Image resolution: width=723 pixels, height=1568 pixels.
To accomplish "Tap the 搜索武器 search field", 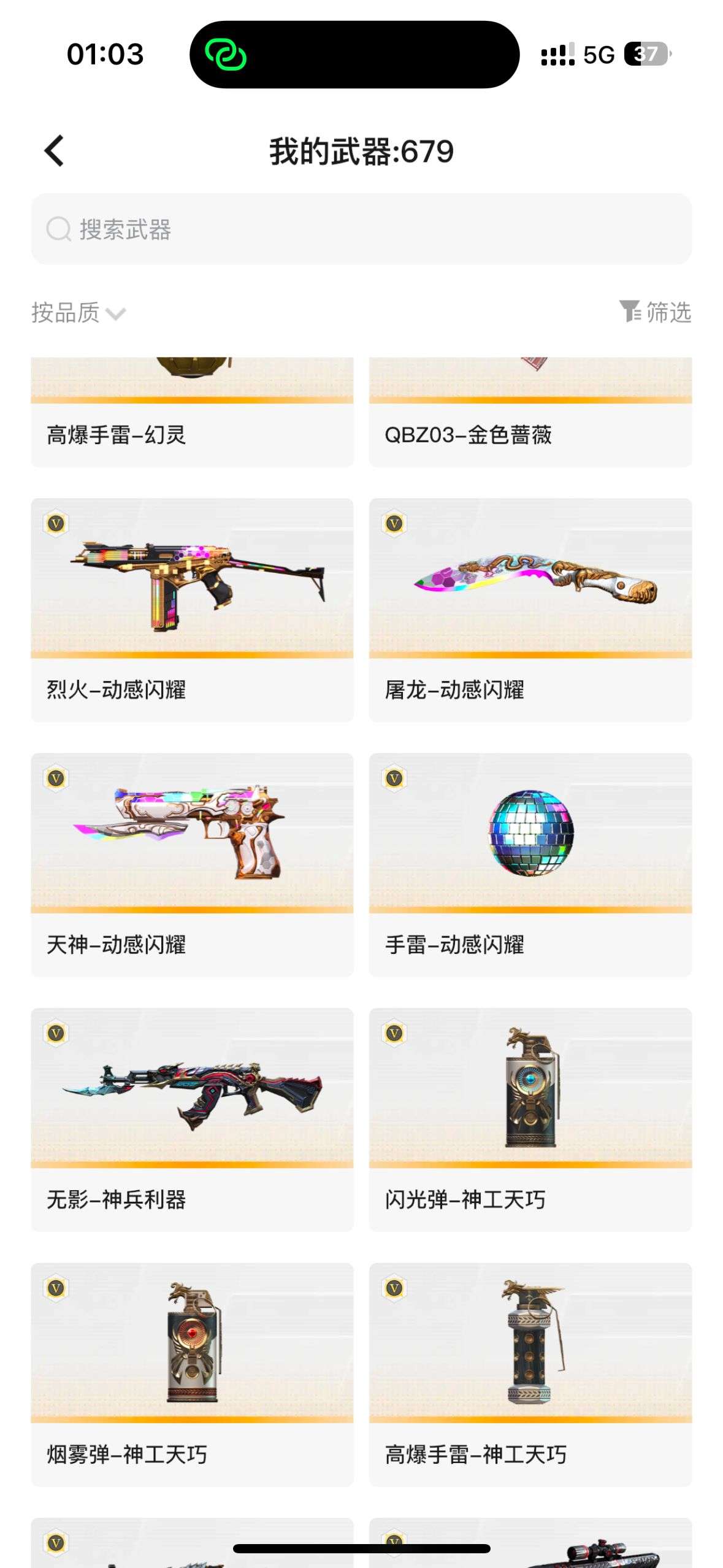I will [361, 229].
